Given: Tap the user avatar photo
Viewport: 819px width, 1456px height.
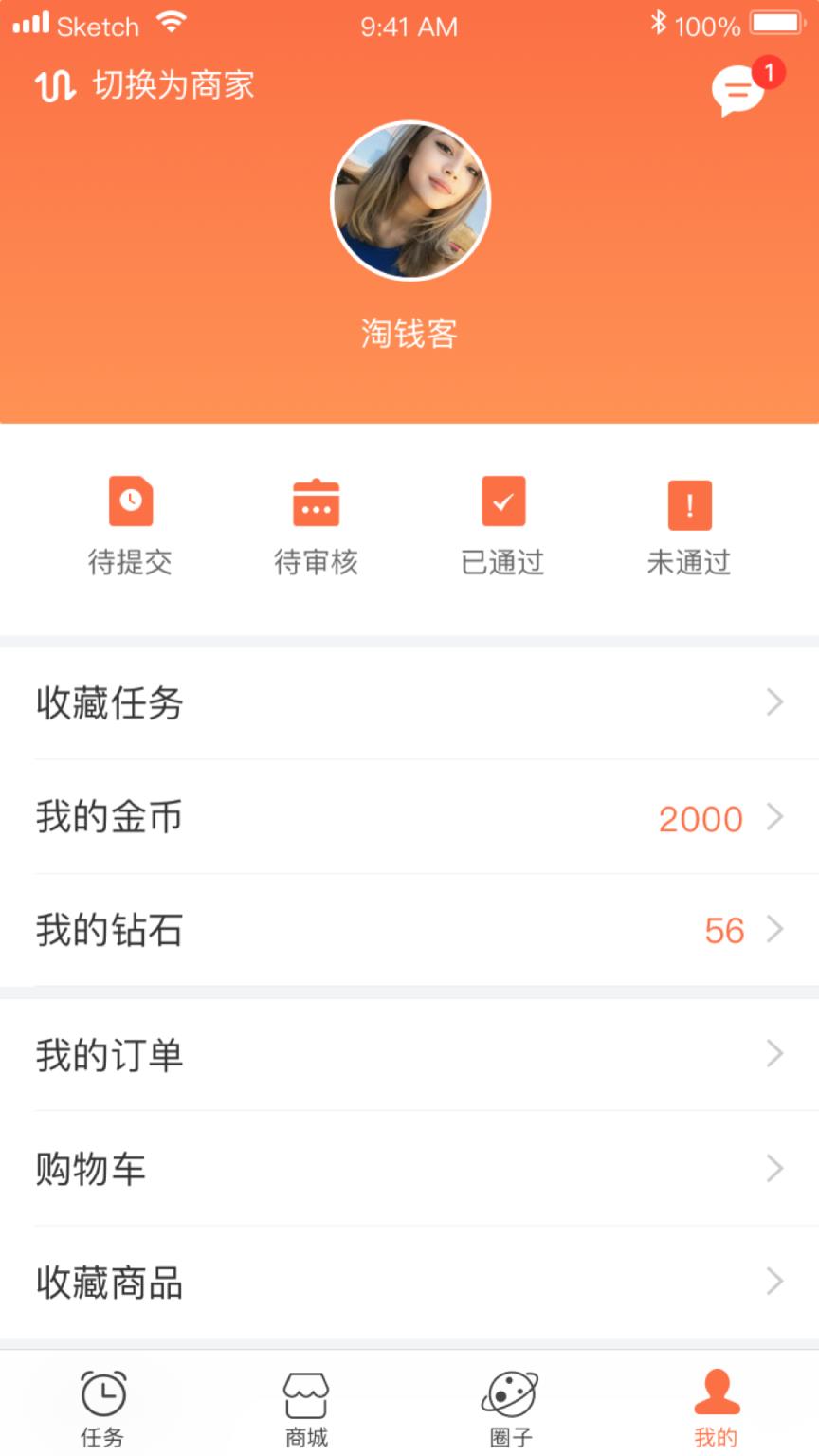Looking at the screenshot, I should [409, 201].
